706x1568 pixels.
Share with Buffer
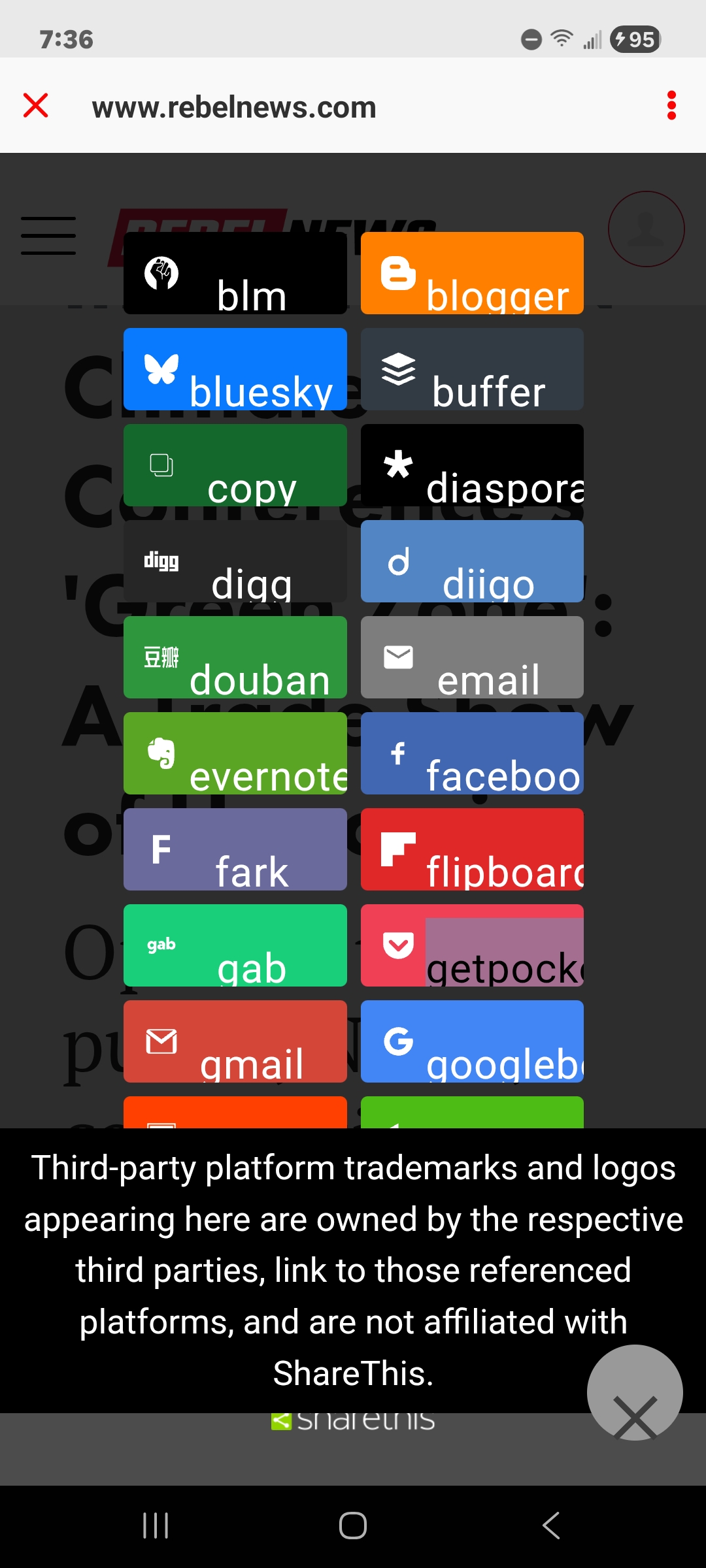[472, 369]
